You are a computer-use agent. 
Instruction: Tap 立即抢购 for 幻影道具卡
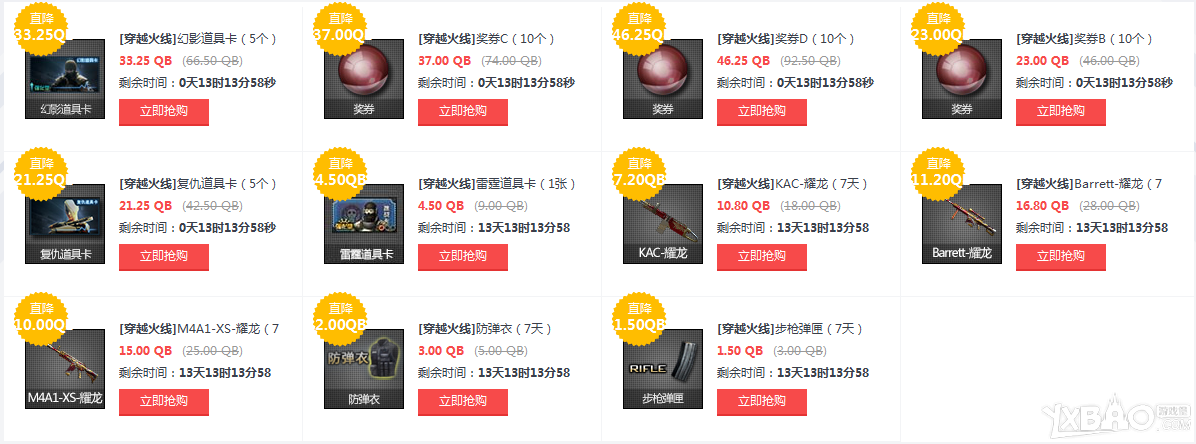(x=163, y=111)
